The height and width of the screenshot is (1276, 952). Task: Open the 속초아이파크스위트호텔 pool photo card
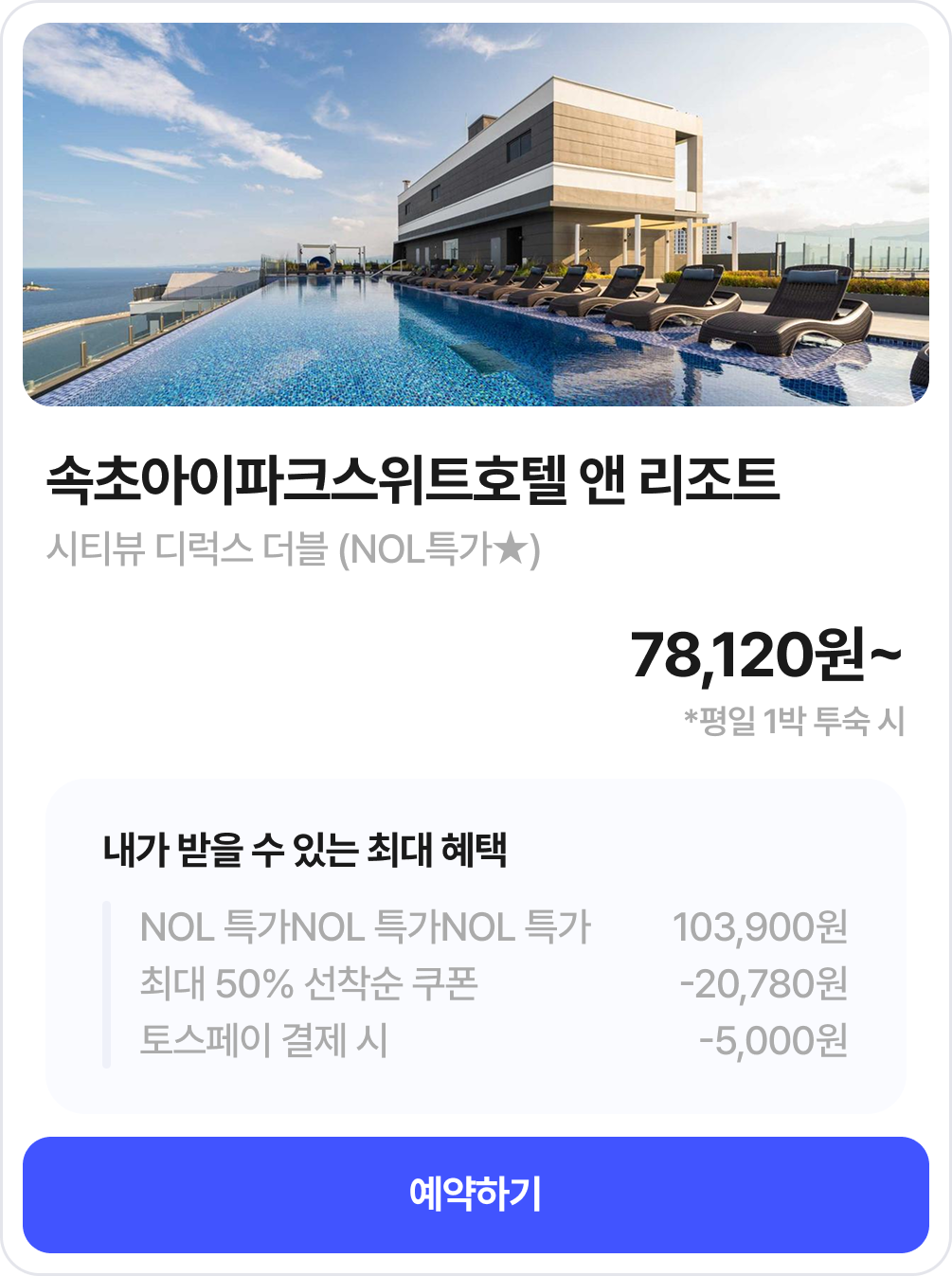(x=476, y=215)
